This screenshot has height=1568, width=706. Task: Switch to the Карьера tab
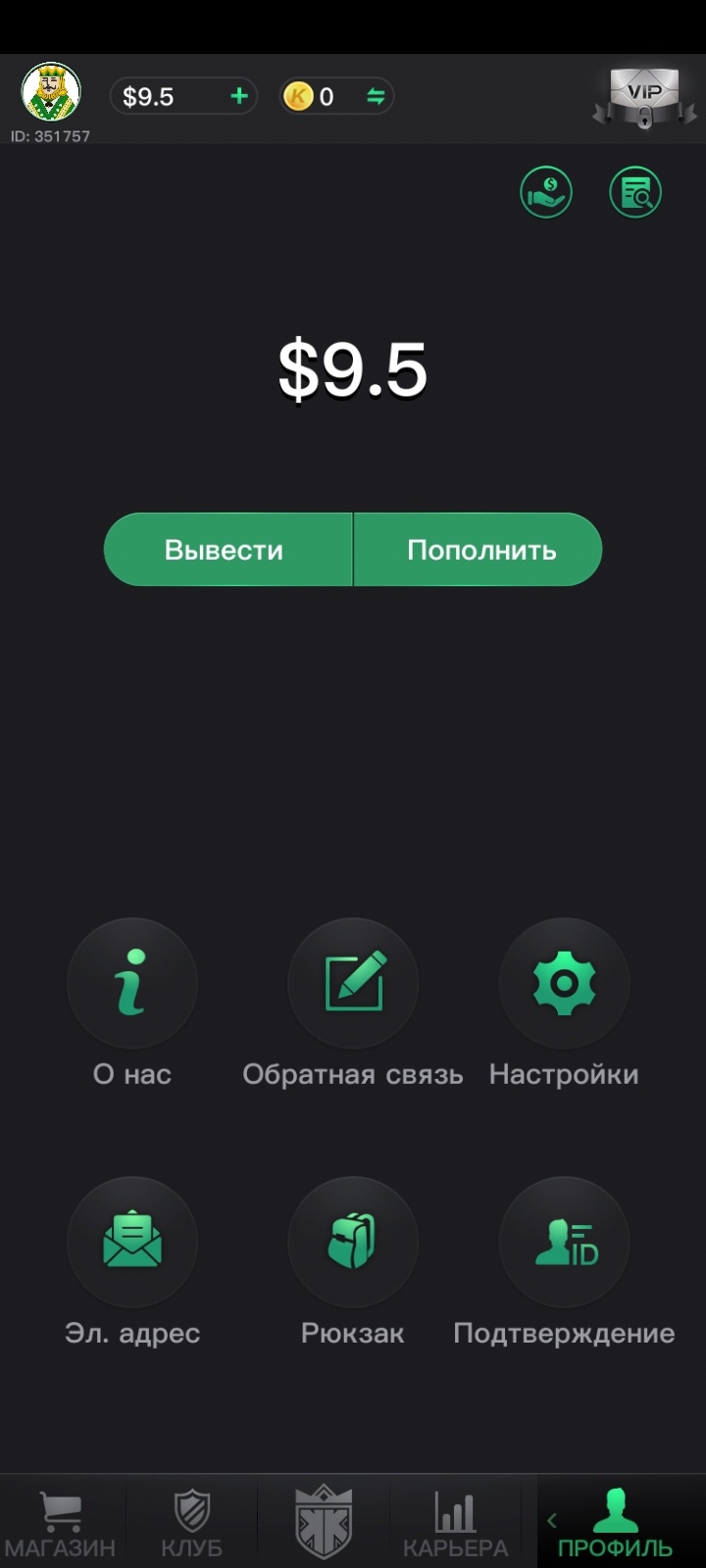pos(455,1524)
